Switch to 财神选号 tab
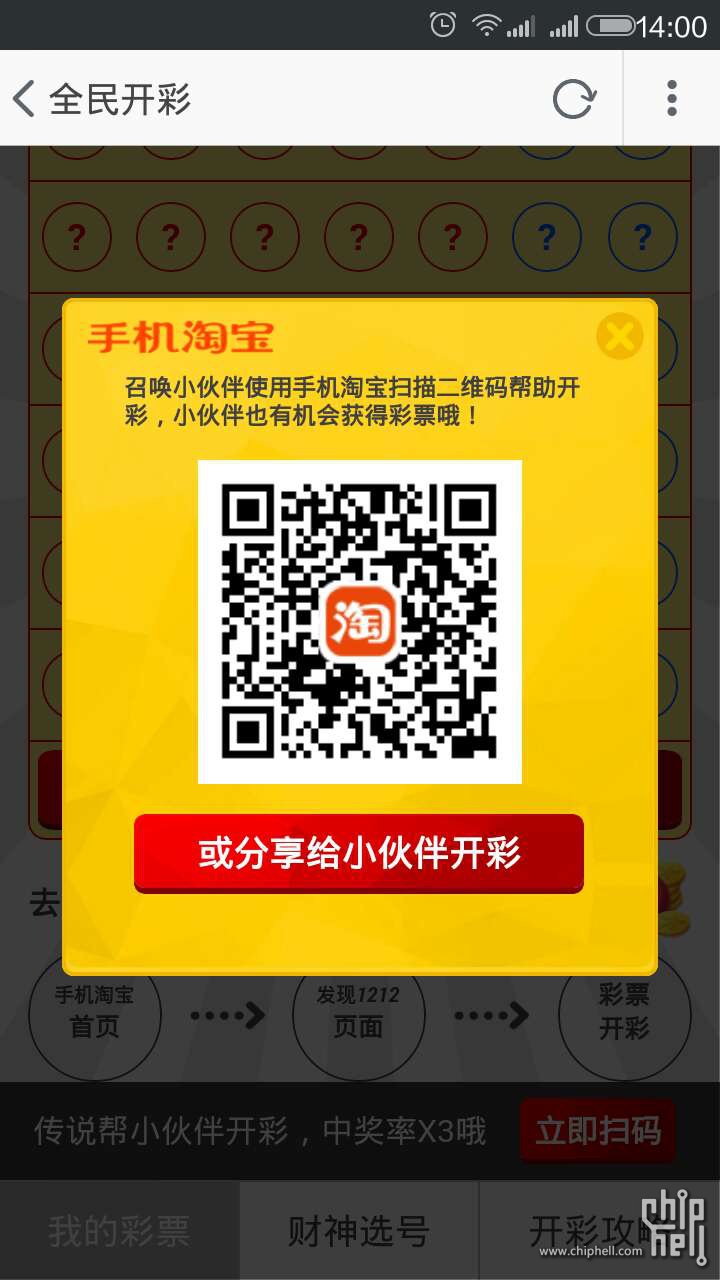This screenshot has width=720, height=1280. click(x=359, y=1231)
